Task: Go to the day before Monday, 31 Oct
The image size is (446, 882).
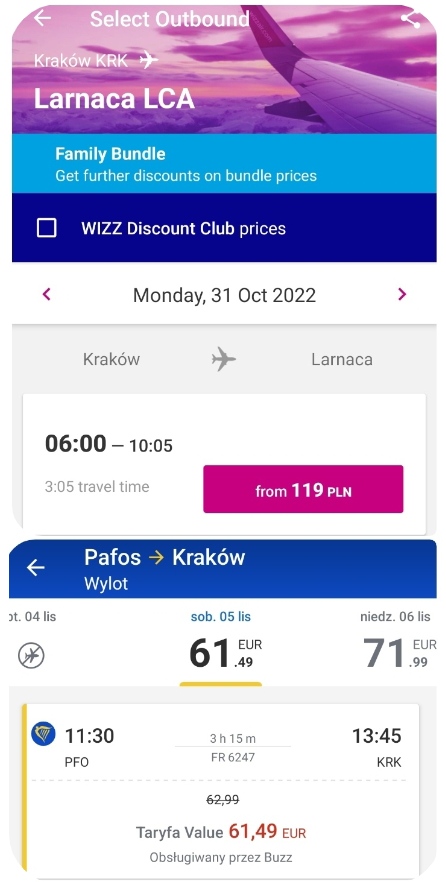Action: point(47,294)
